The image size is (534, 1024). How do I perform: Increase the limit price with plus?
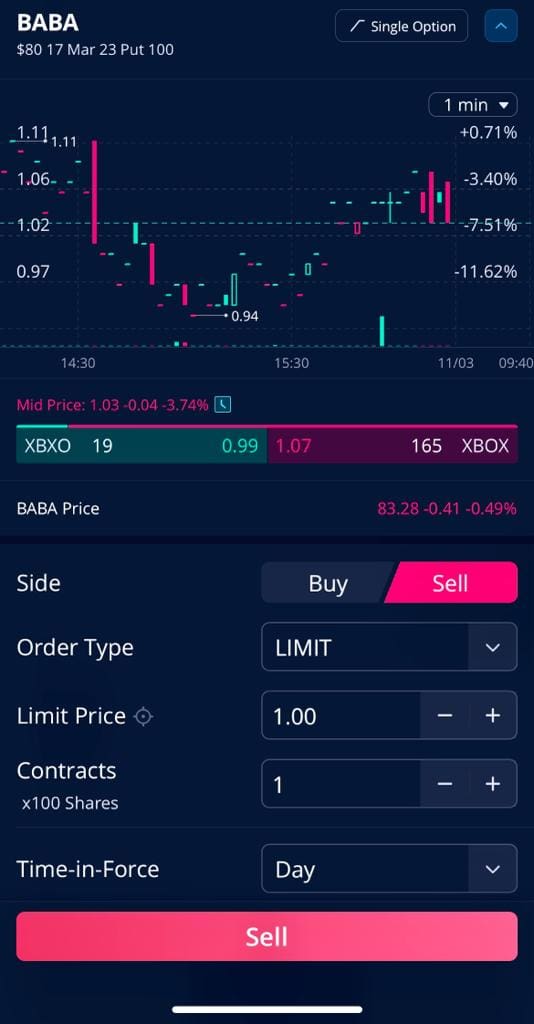click(x=493, y=716)
